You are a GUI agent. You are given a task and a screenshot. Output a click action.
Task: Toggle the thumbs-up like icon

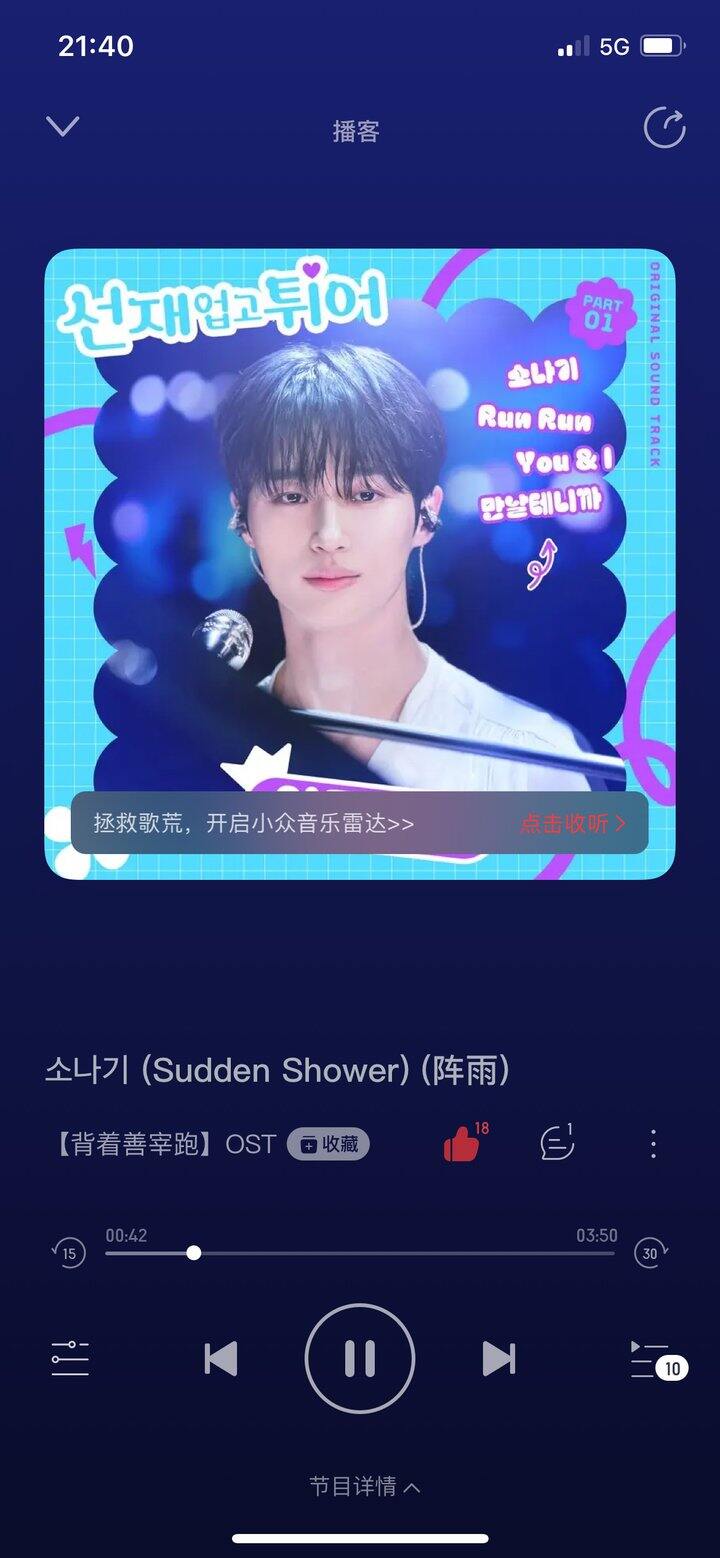click(461, 1144)
